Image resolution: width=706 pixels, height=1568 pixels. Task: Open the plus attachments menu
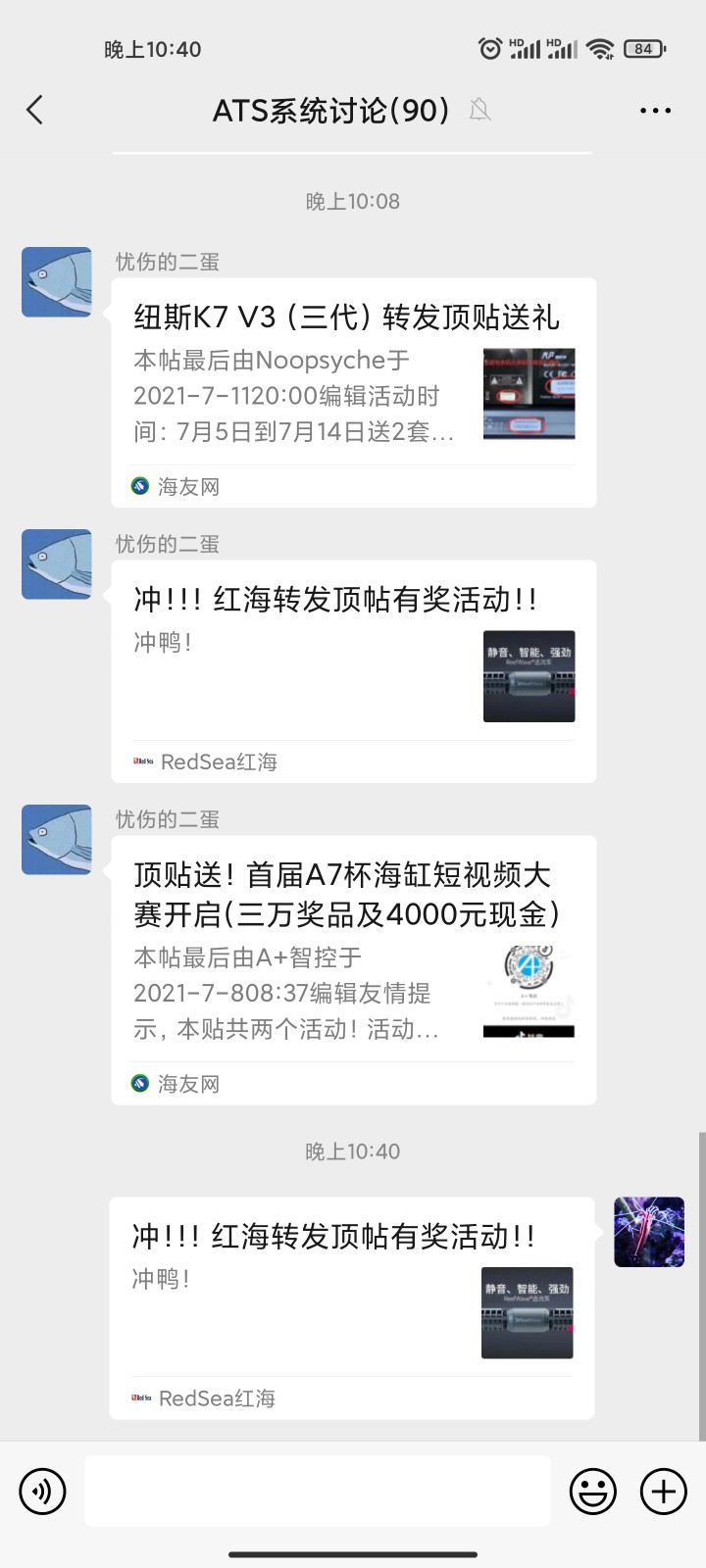(664, 1492)
